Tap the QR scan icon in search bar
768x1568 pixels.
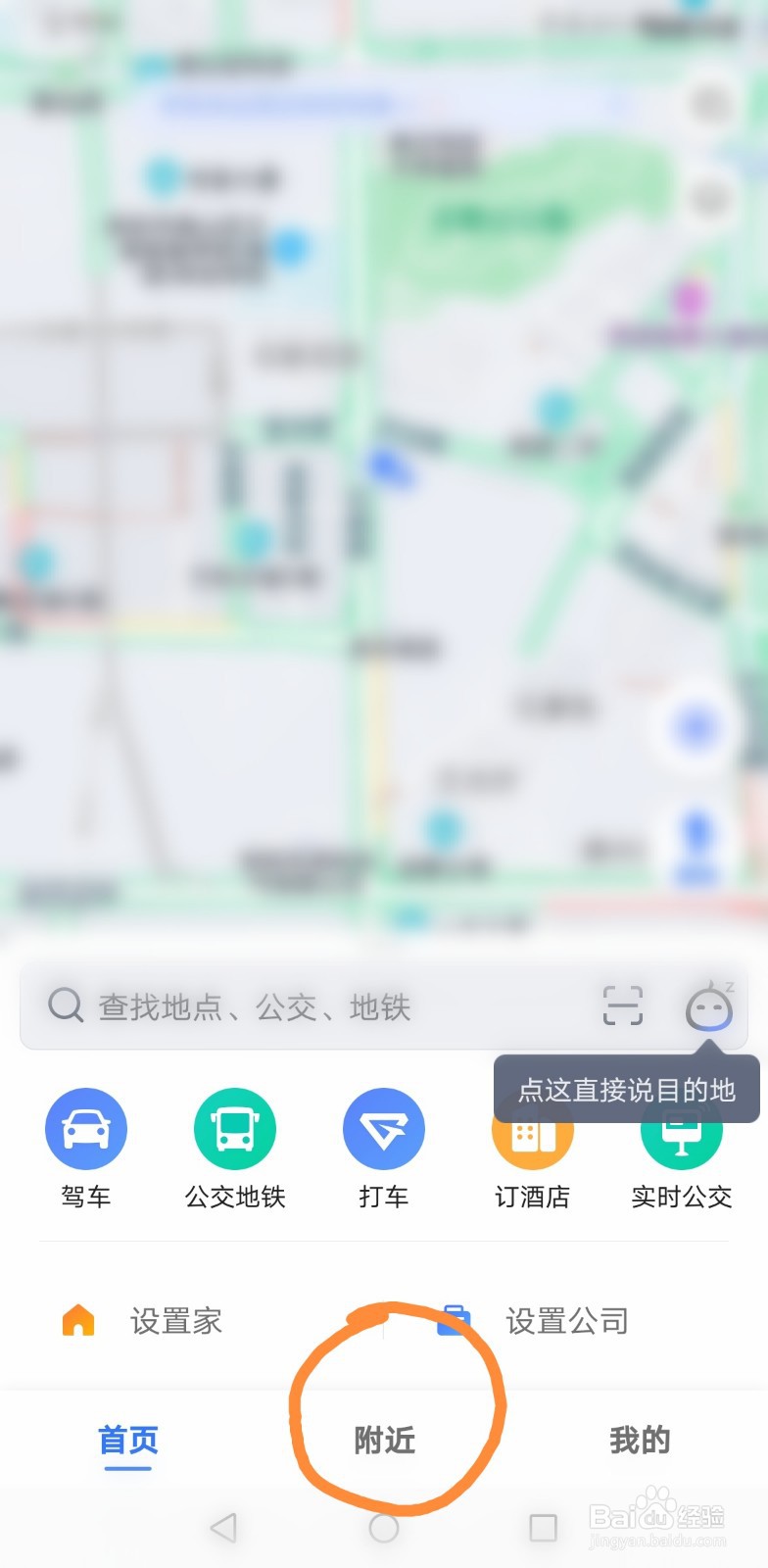point(625,1006)
